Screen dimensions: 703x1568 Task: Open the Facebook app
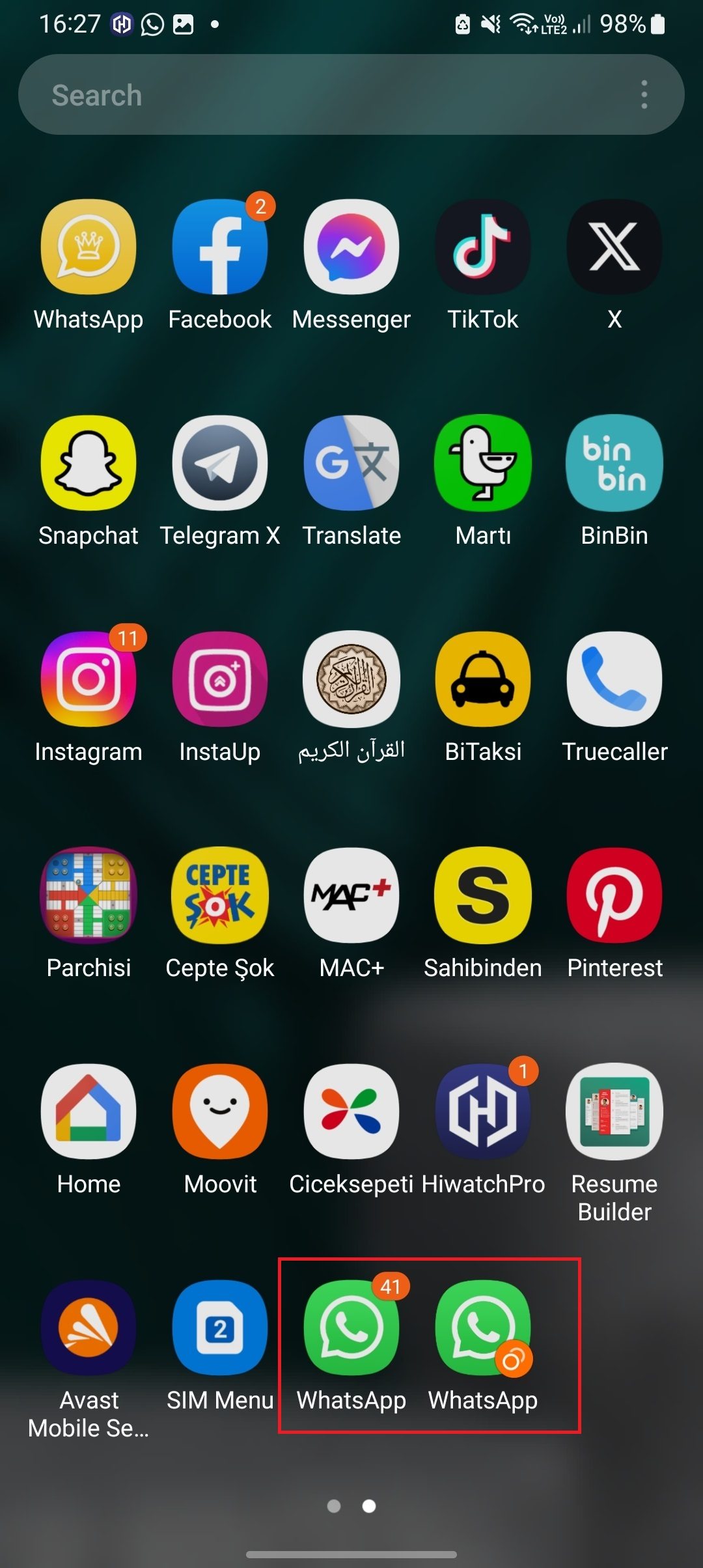(220, 248)
